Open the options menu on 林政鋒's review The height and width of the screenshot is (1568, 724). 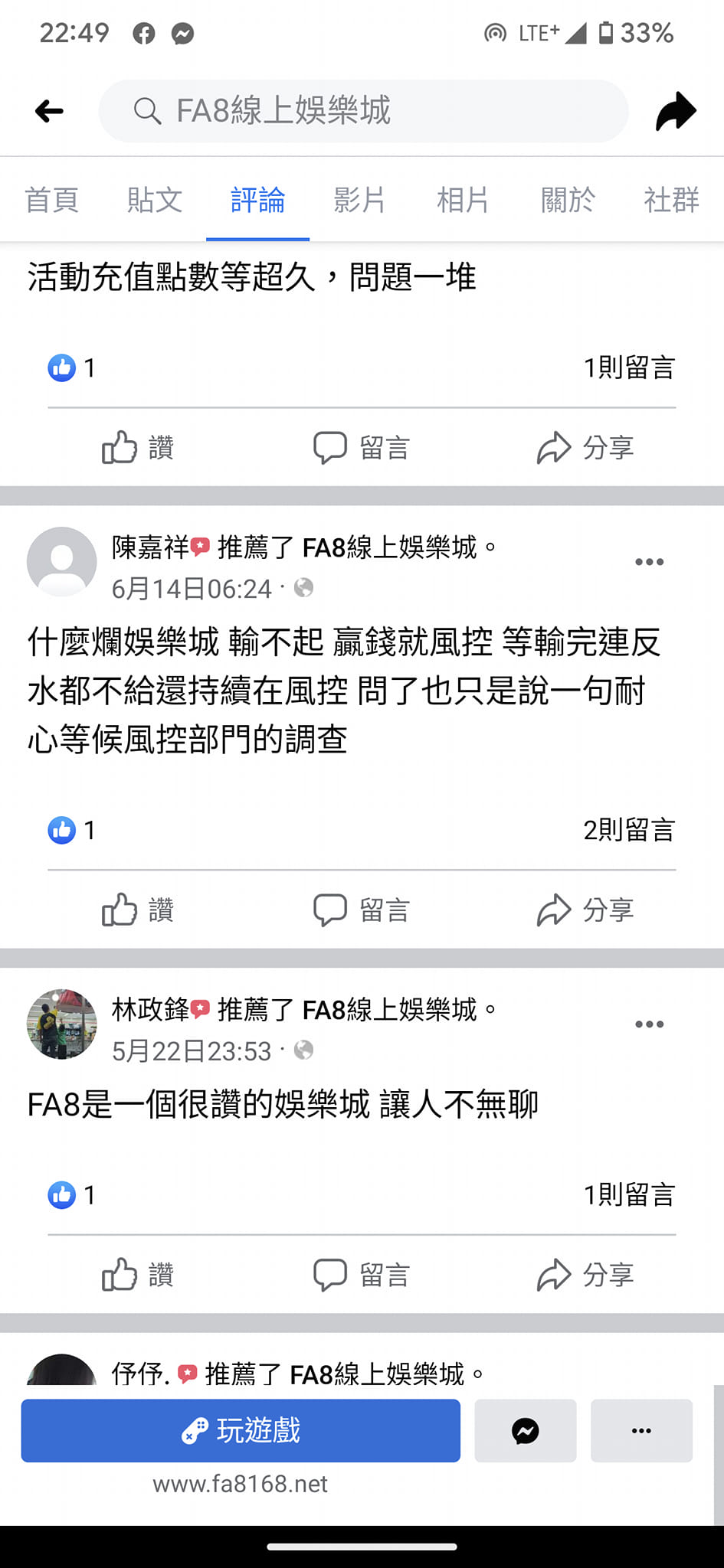pos(649,1024)
